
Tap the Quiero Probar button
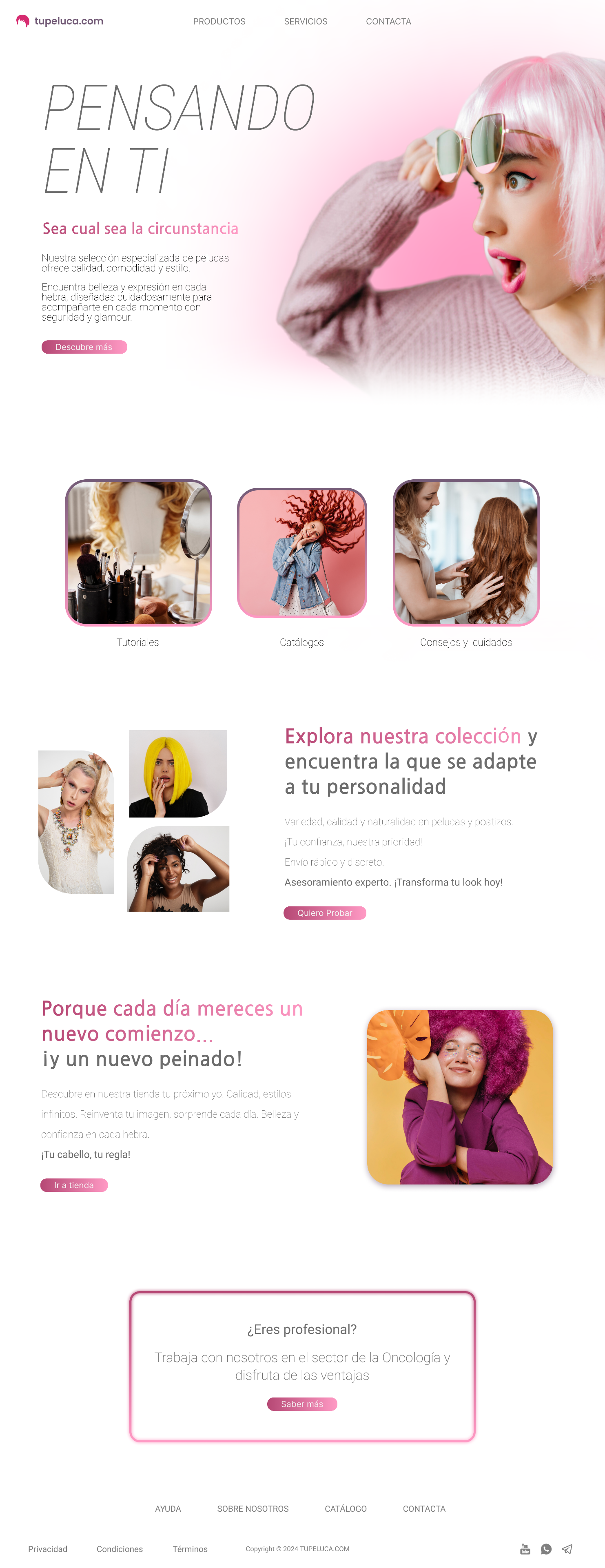324,913
